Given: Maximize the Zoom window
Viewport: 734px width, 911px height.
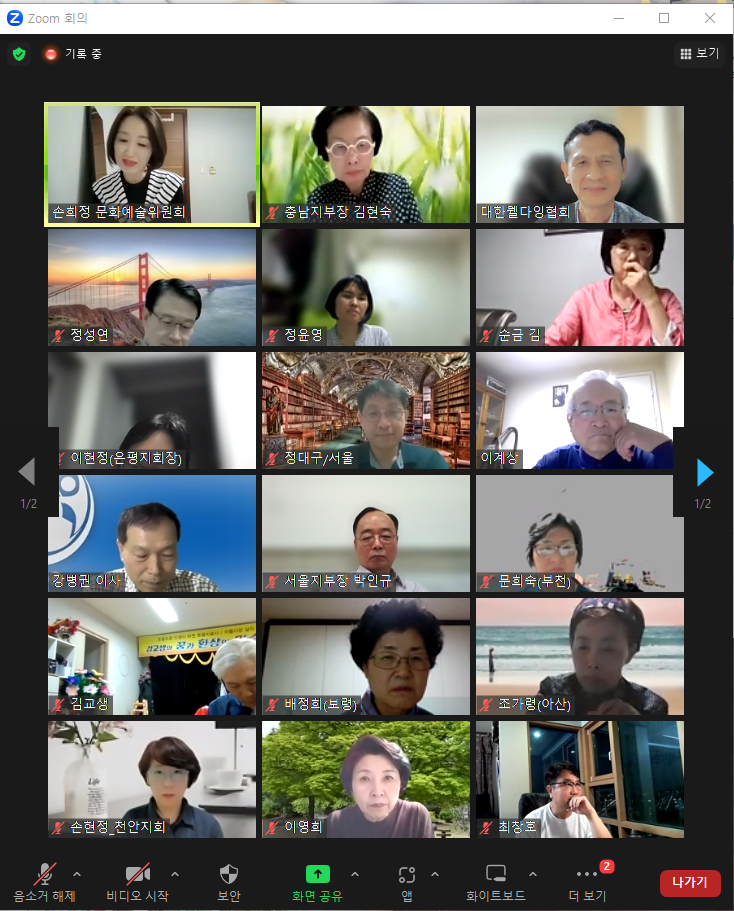Looking at the screenshot, I should click(664, 17).
